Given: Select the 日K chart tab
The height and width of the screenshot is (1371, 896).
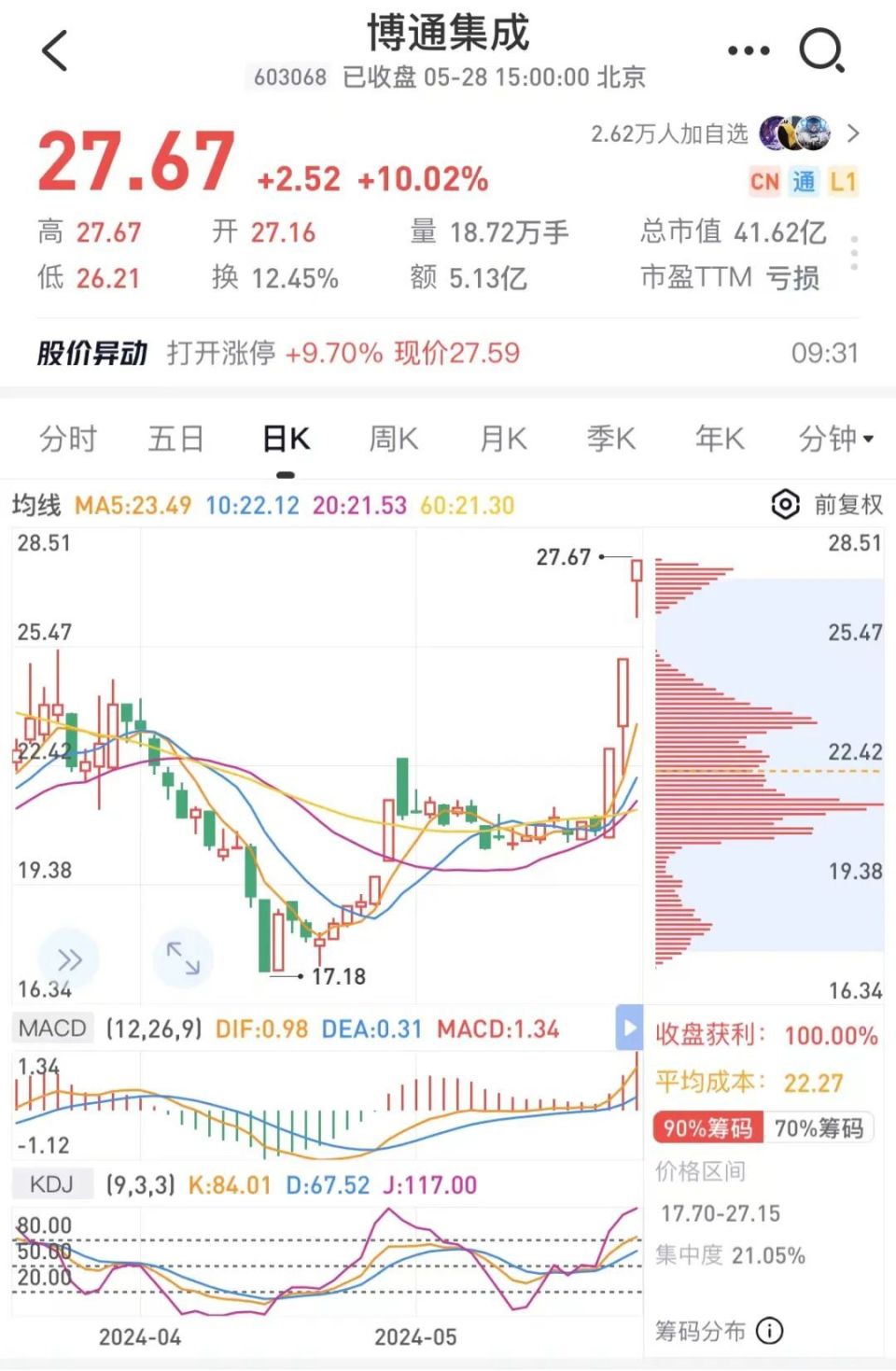Looking at the screenshot, I should click(286, 438).
